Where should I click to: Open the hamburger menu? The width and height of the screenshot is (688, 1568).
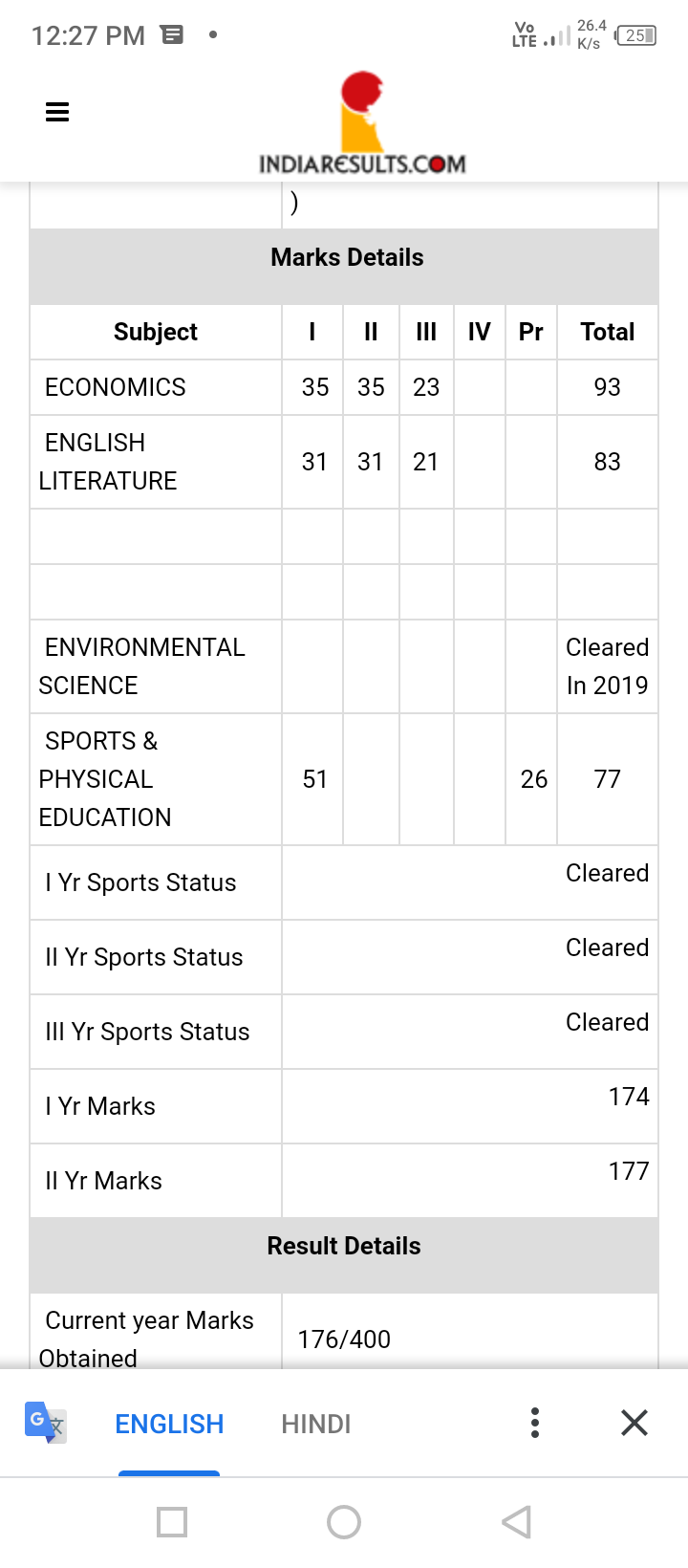[x=57, y=112]
